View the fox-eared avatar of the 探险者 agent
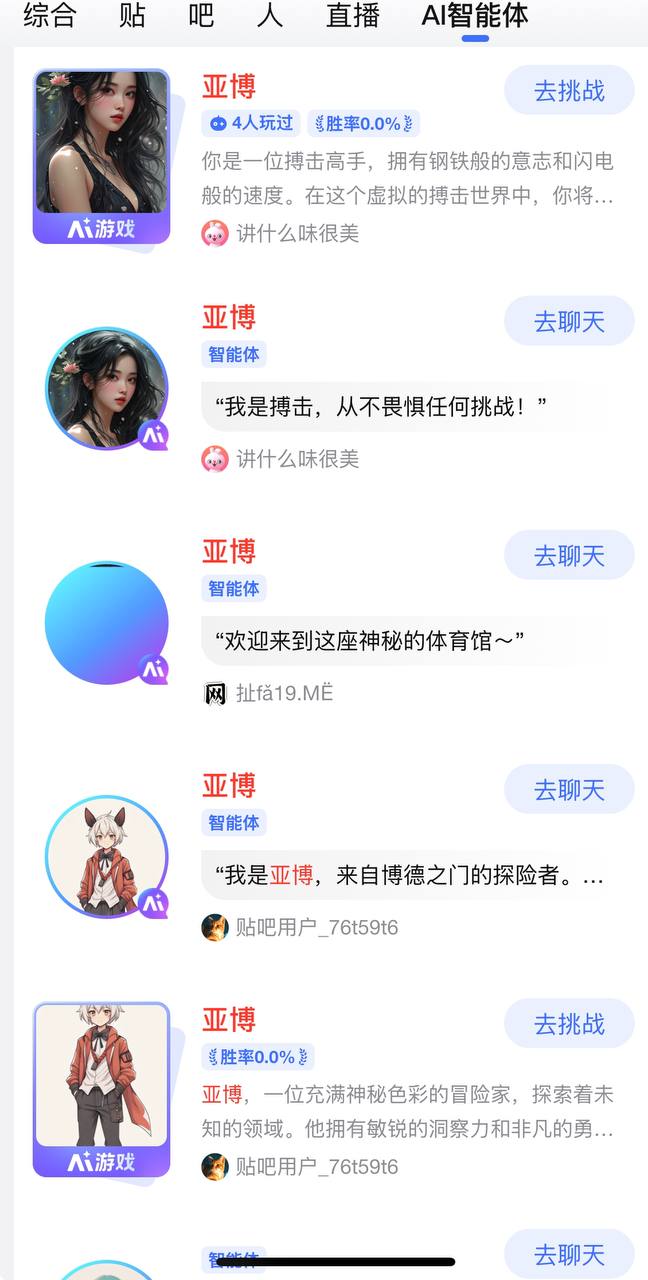648x1280 pixels. click(106, 857)
